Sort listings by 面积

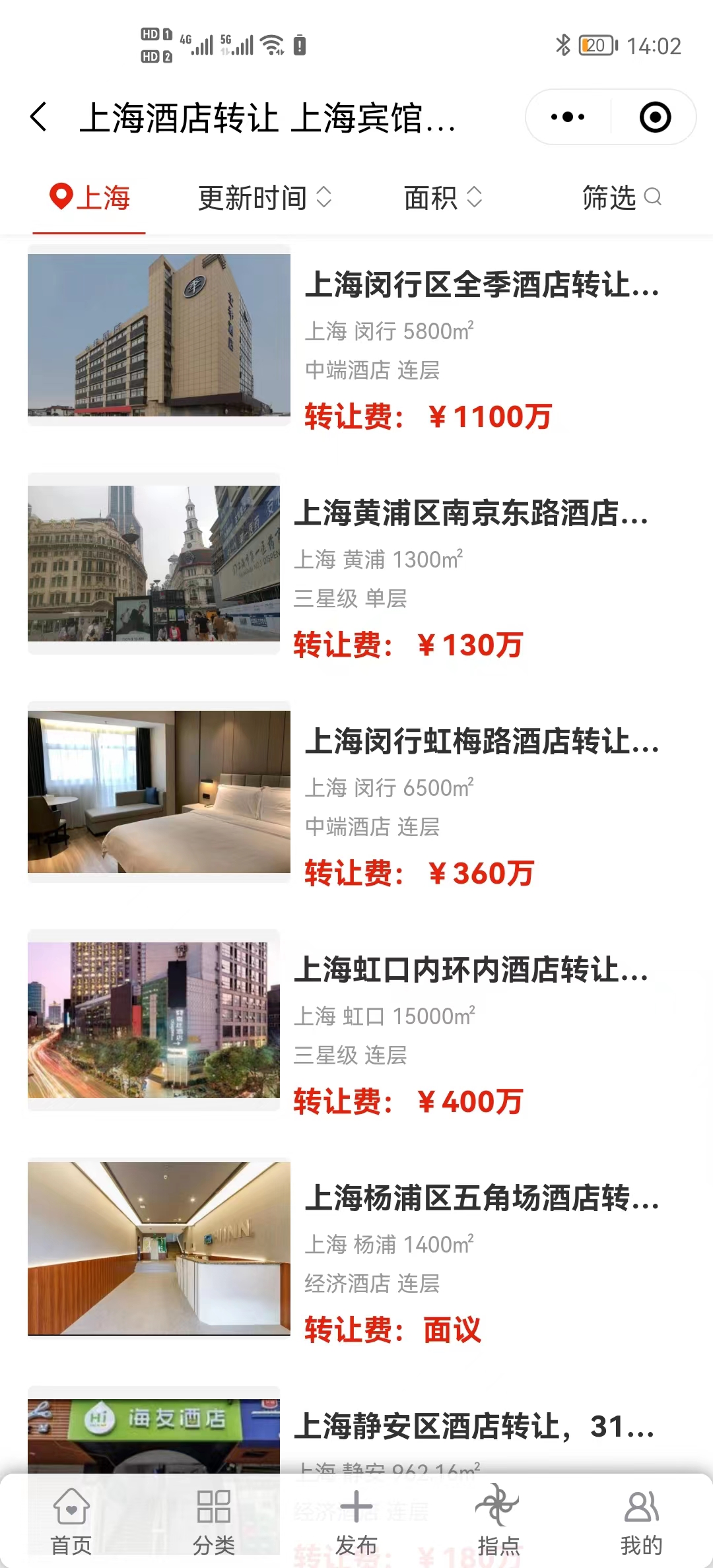click(x=442, y=197)
